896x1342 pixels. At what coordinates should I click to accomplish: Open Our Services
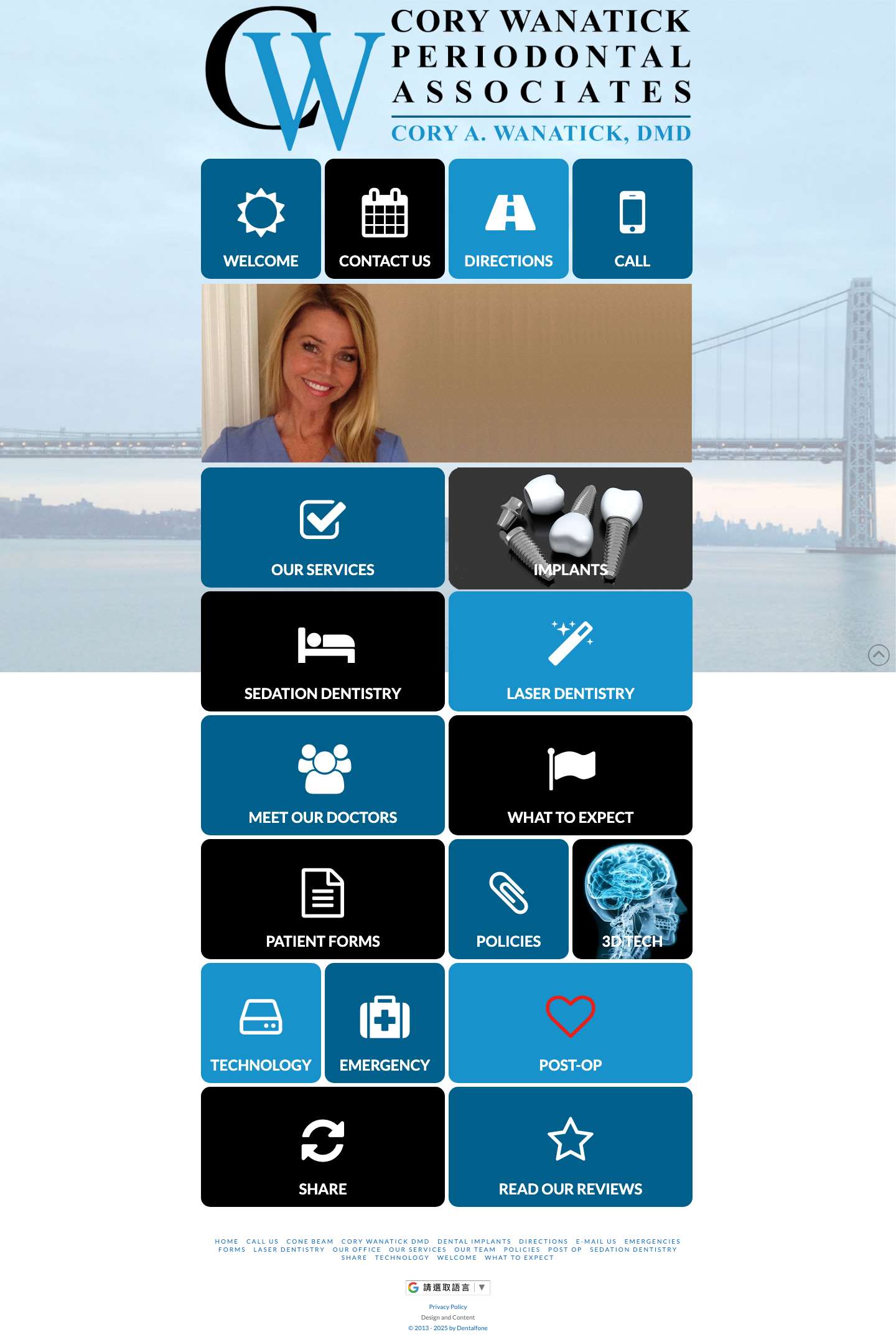tap(322, 527)
